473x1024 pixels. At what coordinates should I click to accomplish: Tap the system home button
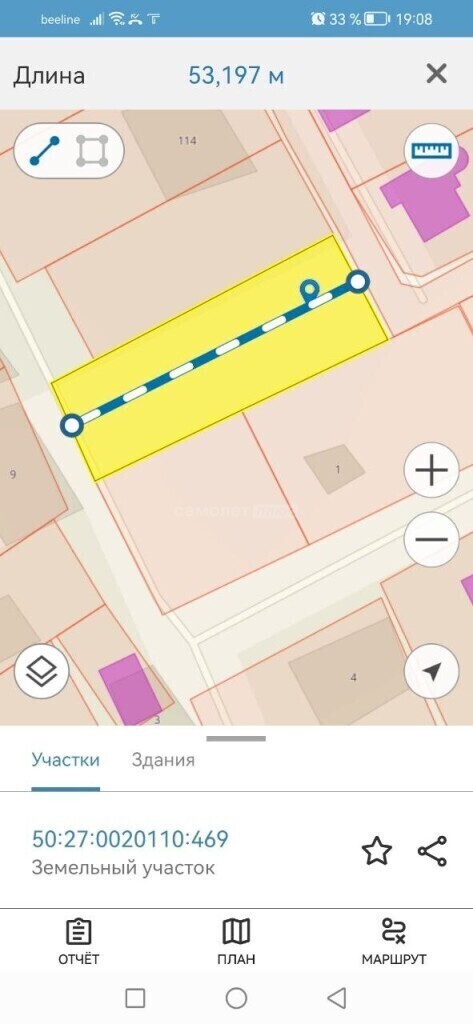(x=236, y=997)
